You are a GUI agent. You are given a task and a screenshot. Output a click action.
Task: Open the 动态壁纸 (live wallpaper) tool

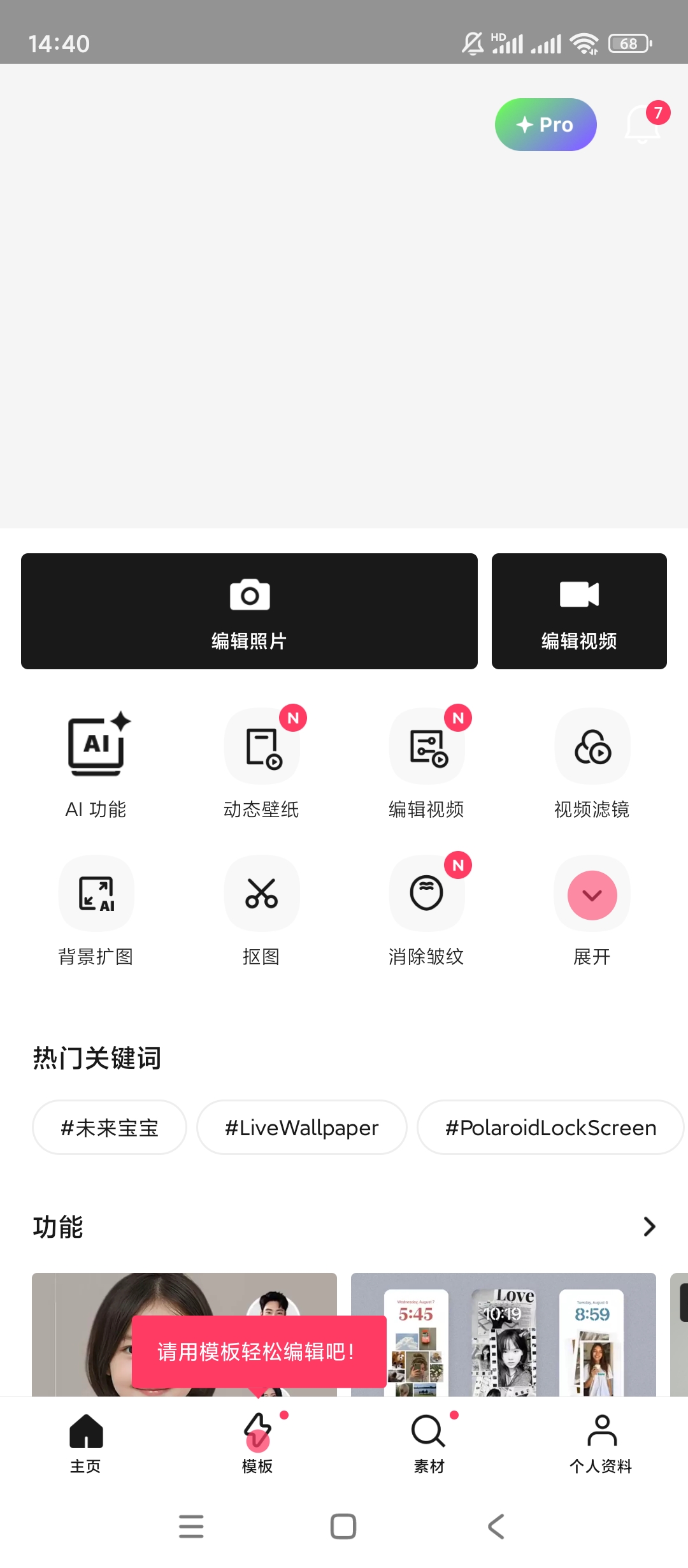[262, 746]
